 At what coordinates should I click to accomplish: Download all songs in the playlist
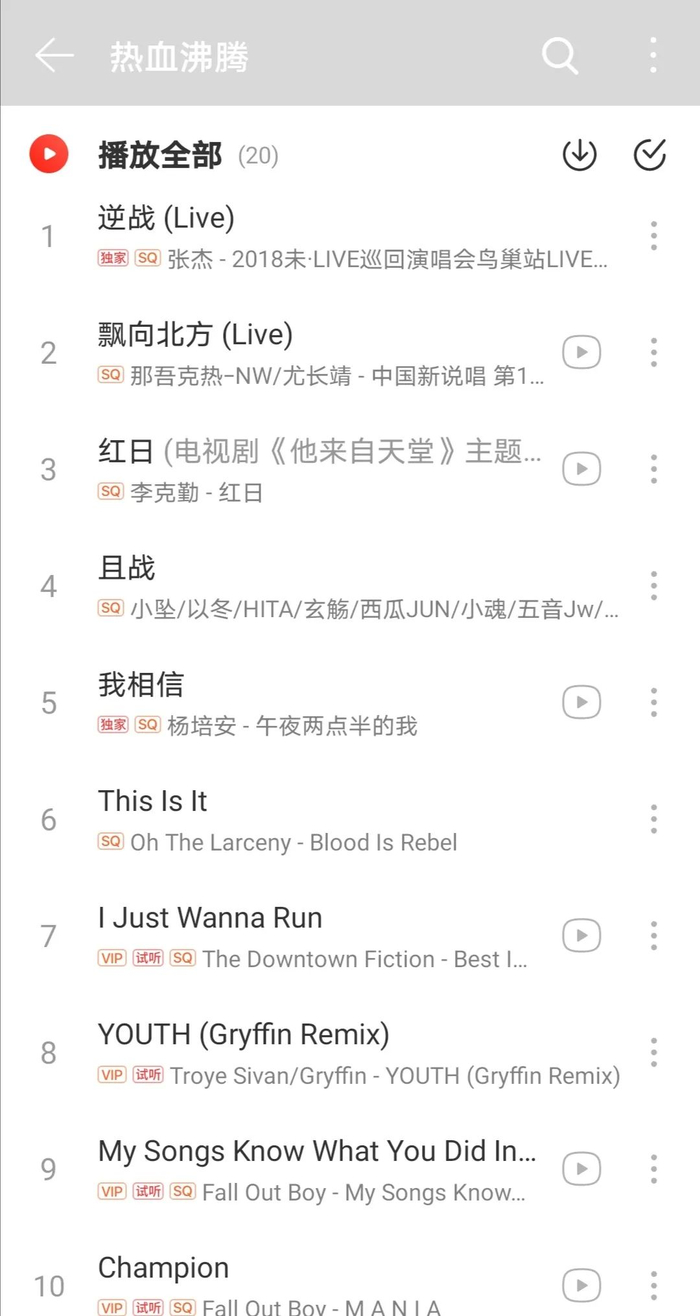click(x=579, y=154)
